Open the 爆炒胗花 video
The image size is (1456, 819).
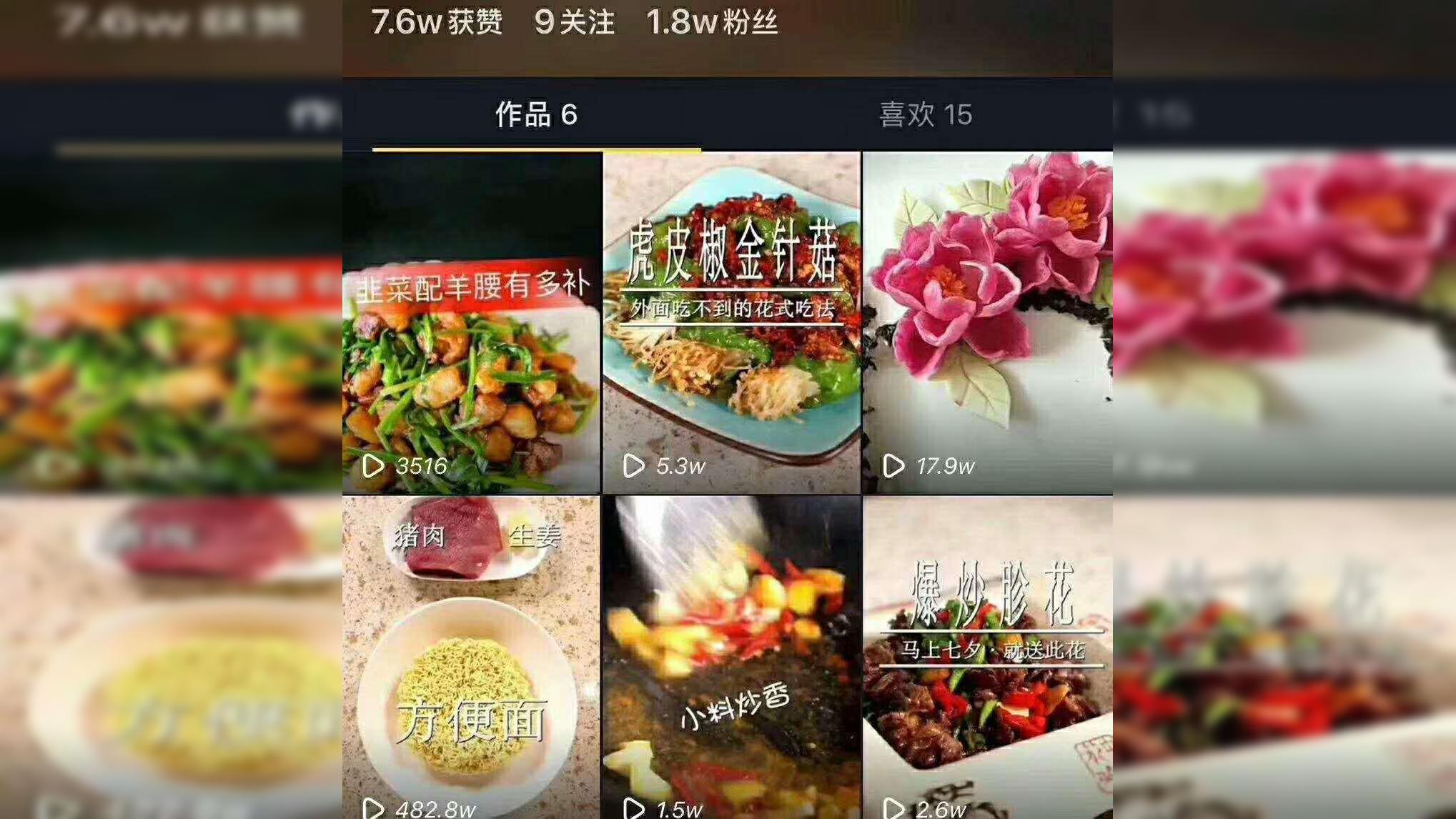(x=987, y=657)
